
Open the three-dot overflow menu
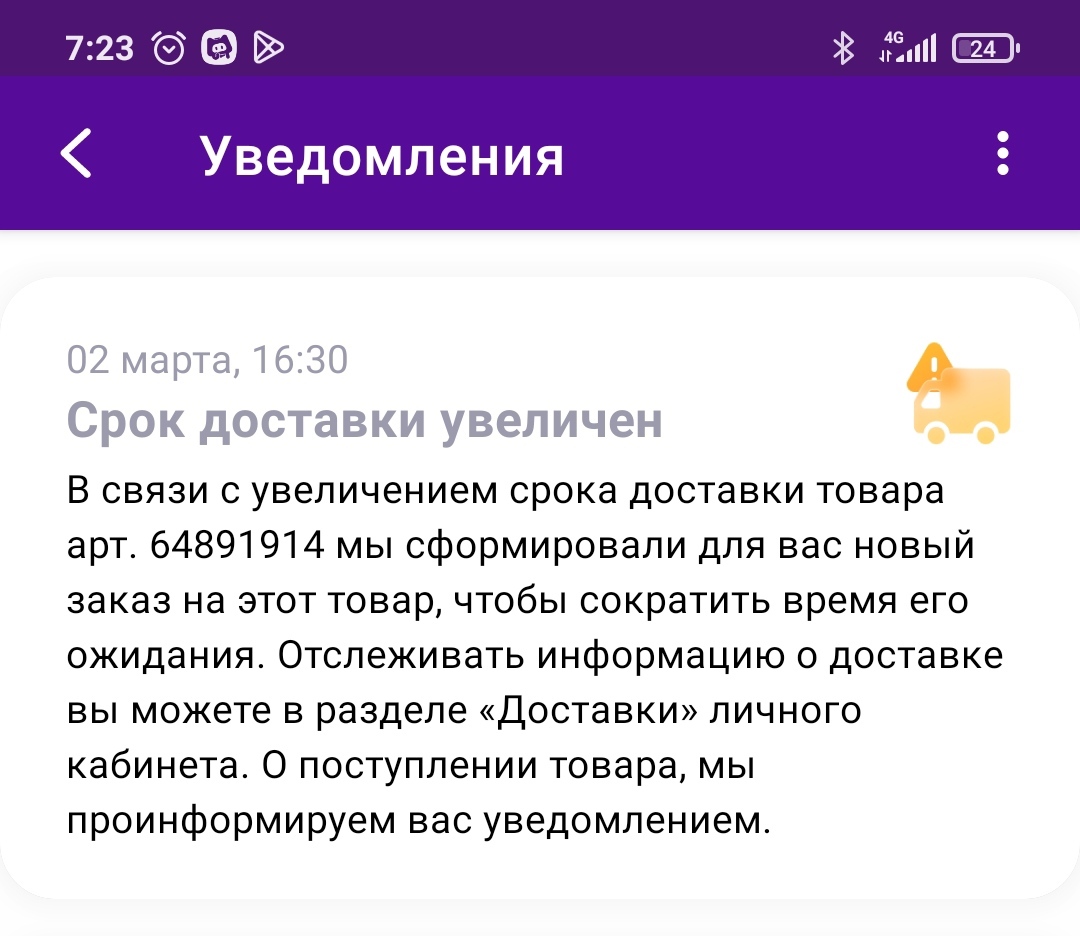1002,155
